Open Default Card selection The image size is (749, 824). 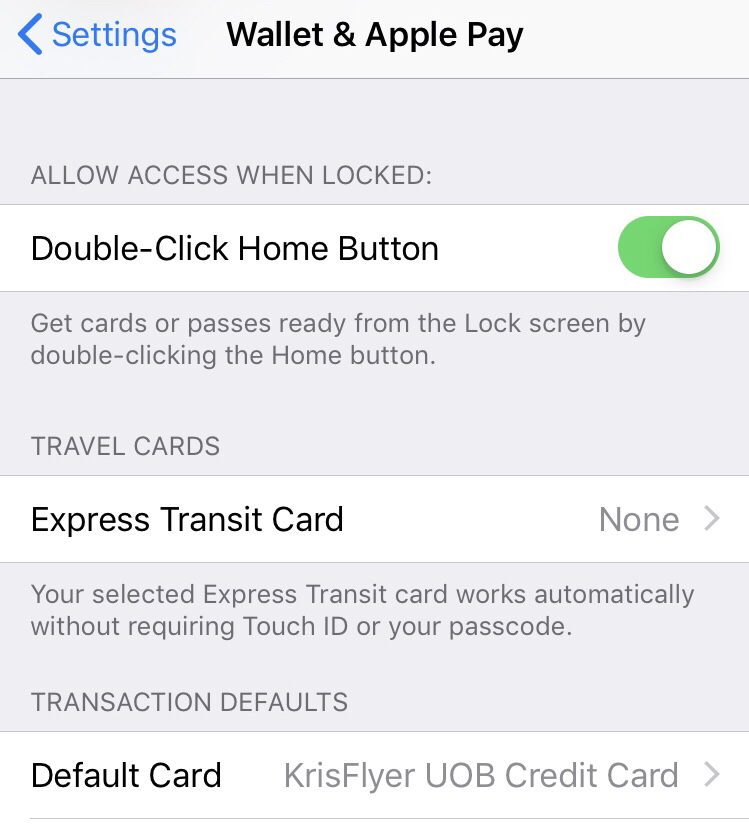pos(374,775)
